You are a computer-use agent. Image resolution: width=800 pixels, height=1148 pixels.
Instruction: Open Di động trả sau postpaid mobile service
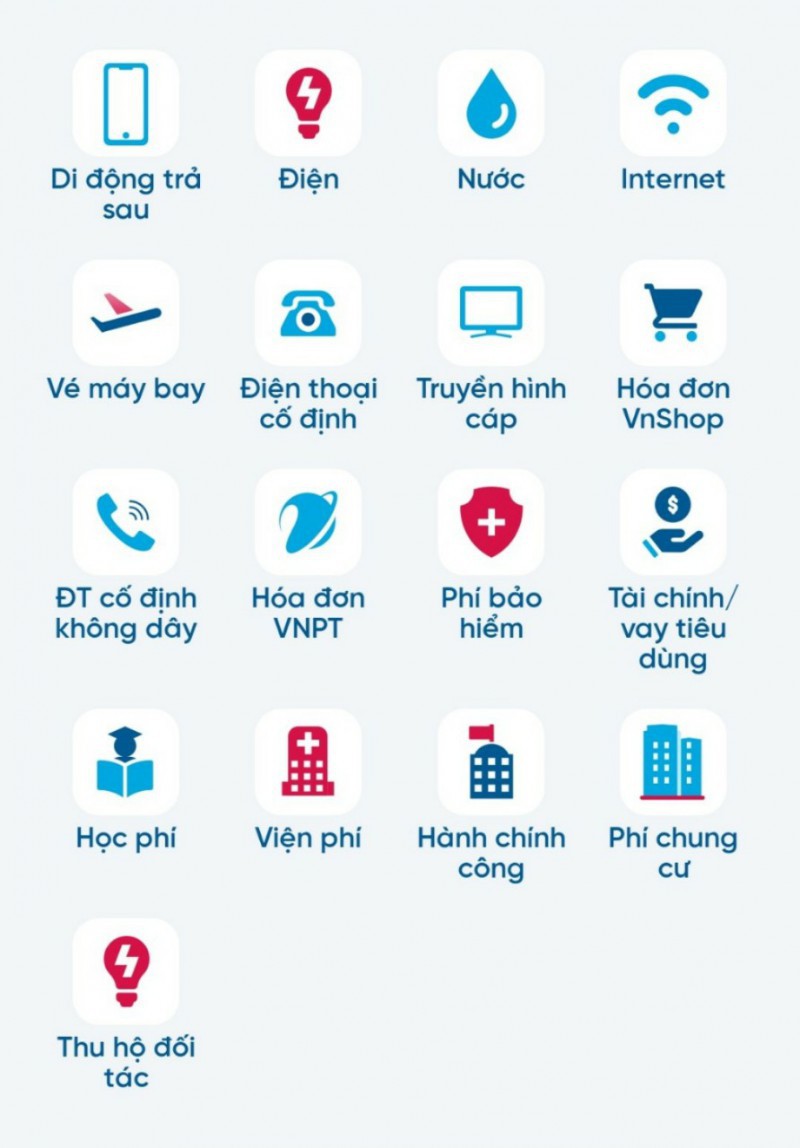pyautogui.click(x=126, y=104)
